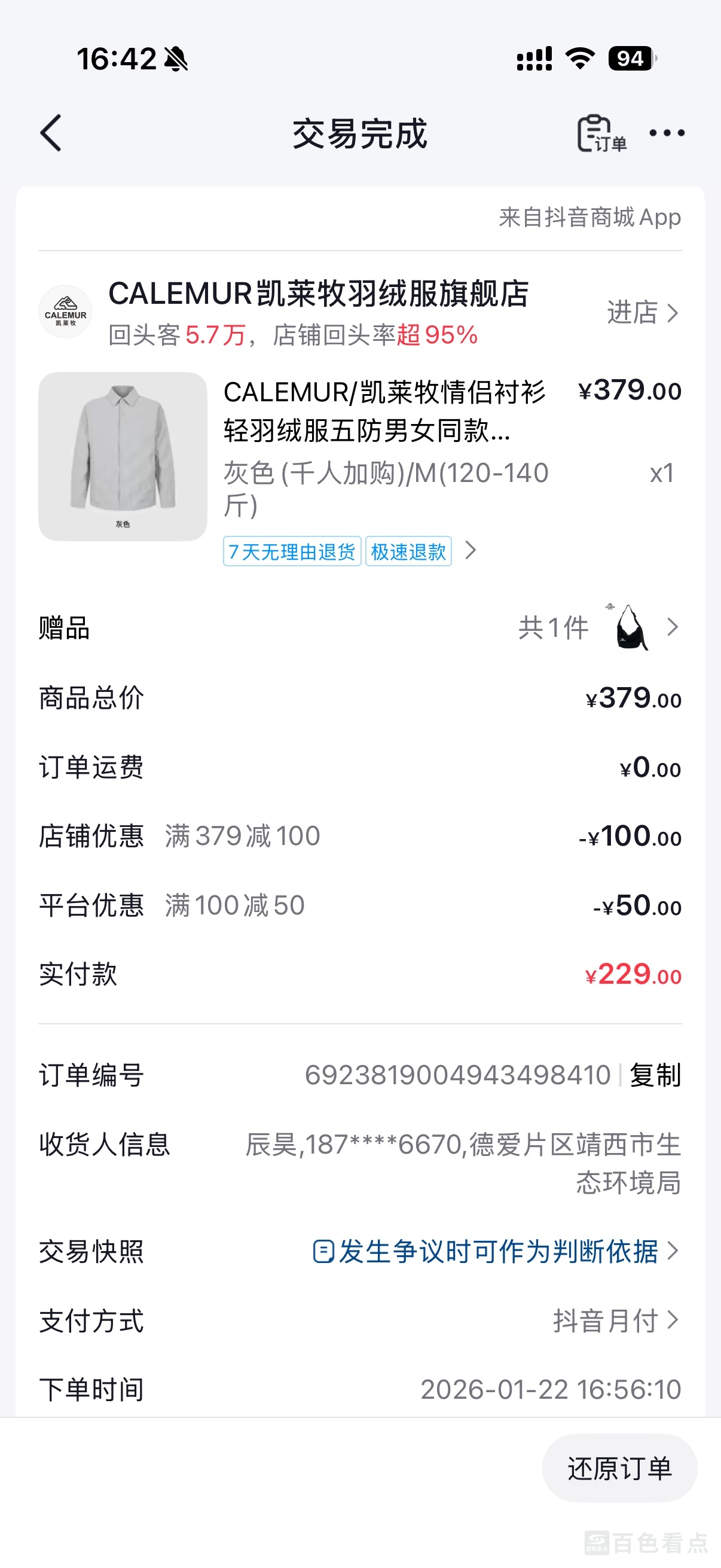Go back using the top-left arrow

pos(51,133)
